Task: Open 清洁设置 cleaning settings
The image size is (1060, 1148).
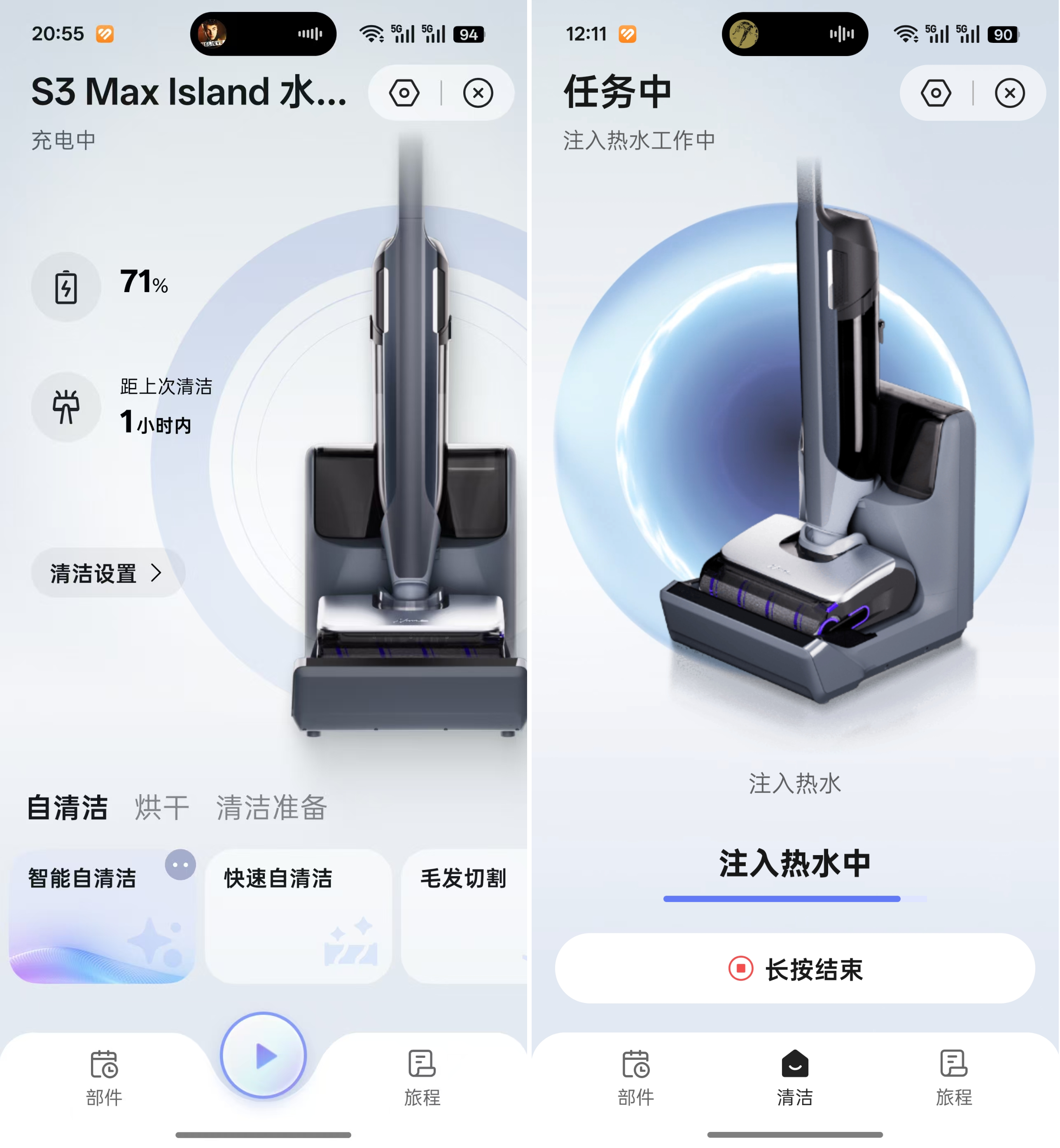Action: pyautogui.click(x=107, y=573)
